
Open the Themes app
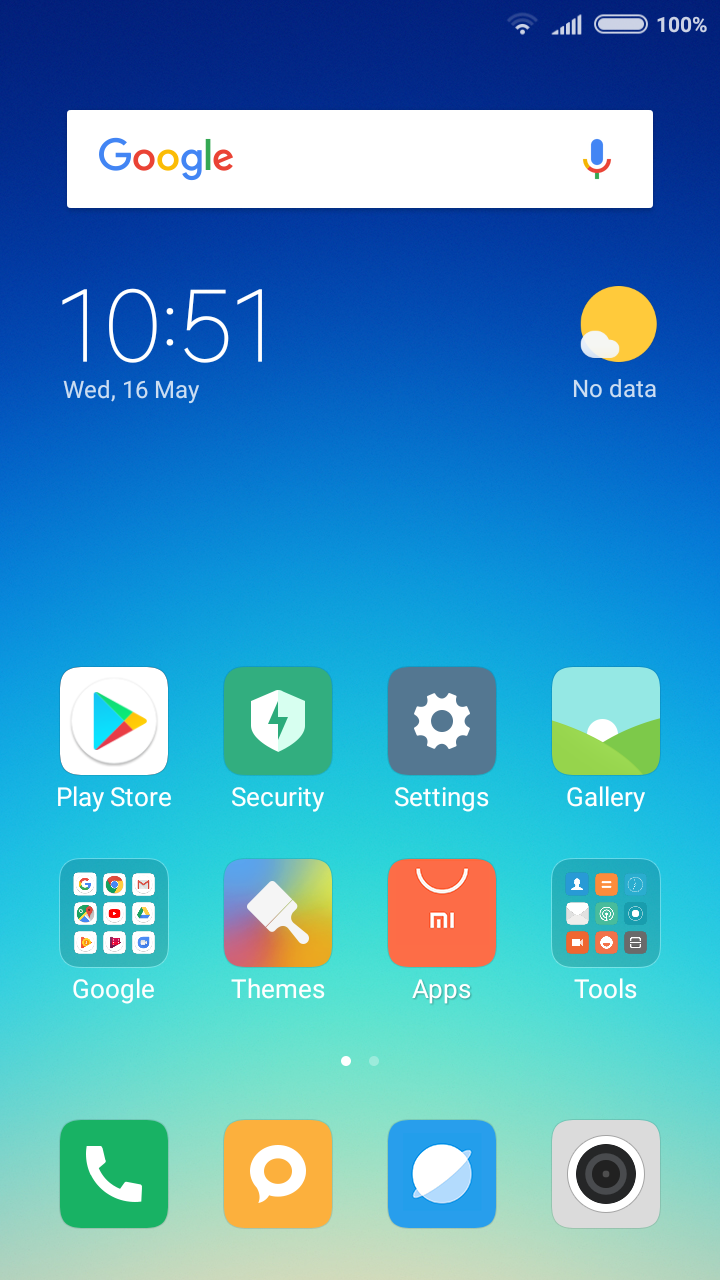(x=278, y=913)
